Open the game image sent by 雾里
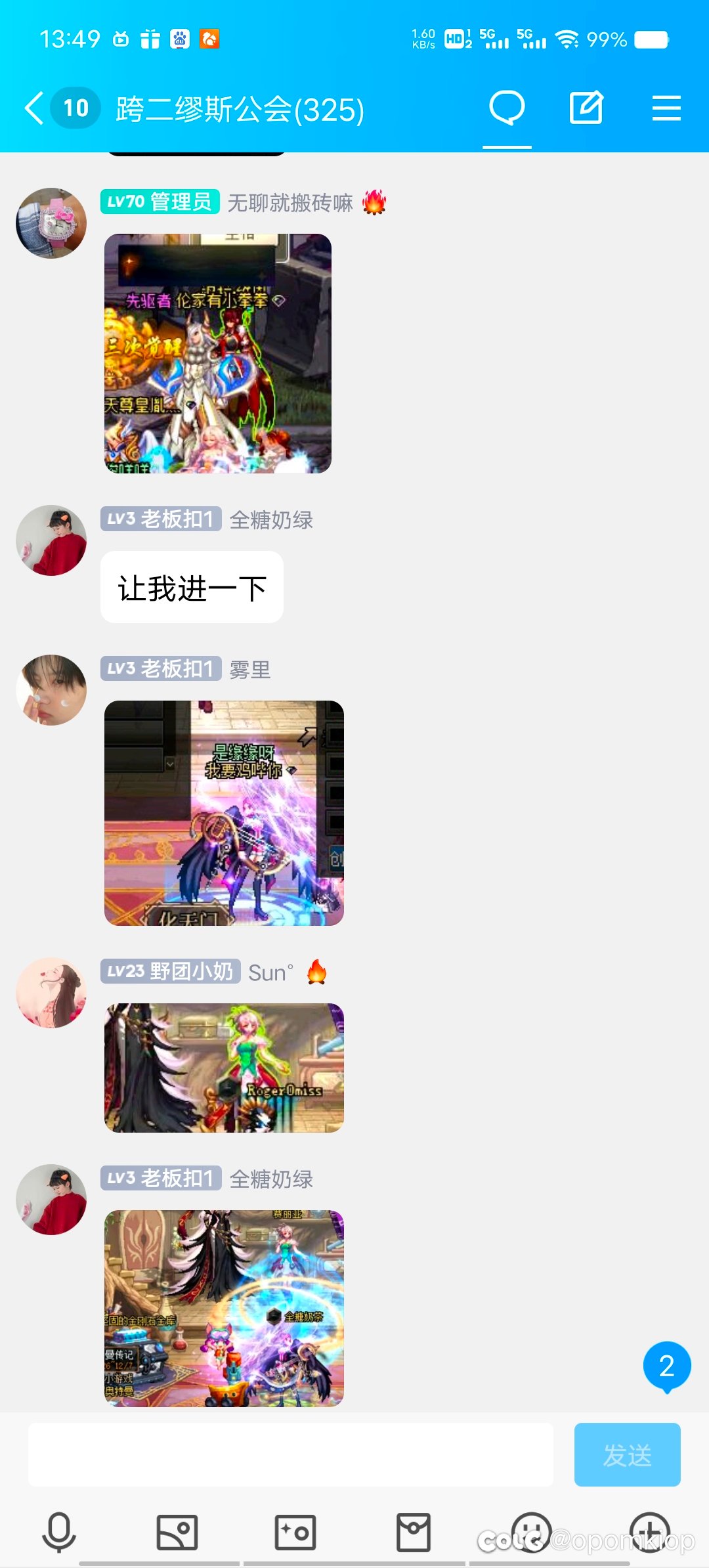The height and width of the screenshot is (1568, 709). [x=224, y=813]
